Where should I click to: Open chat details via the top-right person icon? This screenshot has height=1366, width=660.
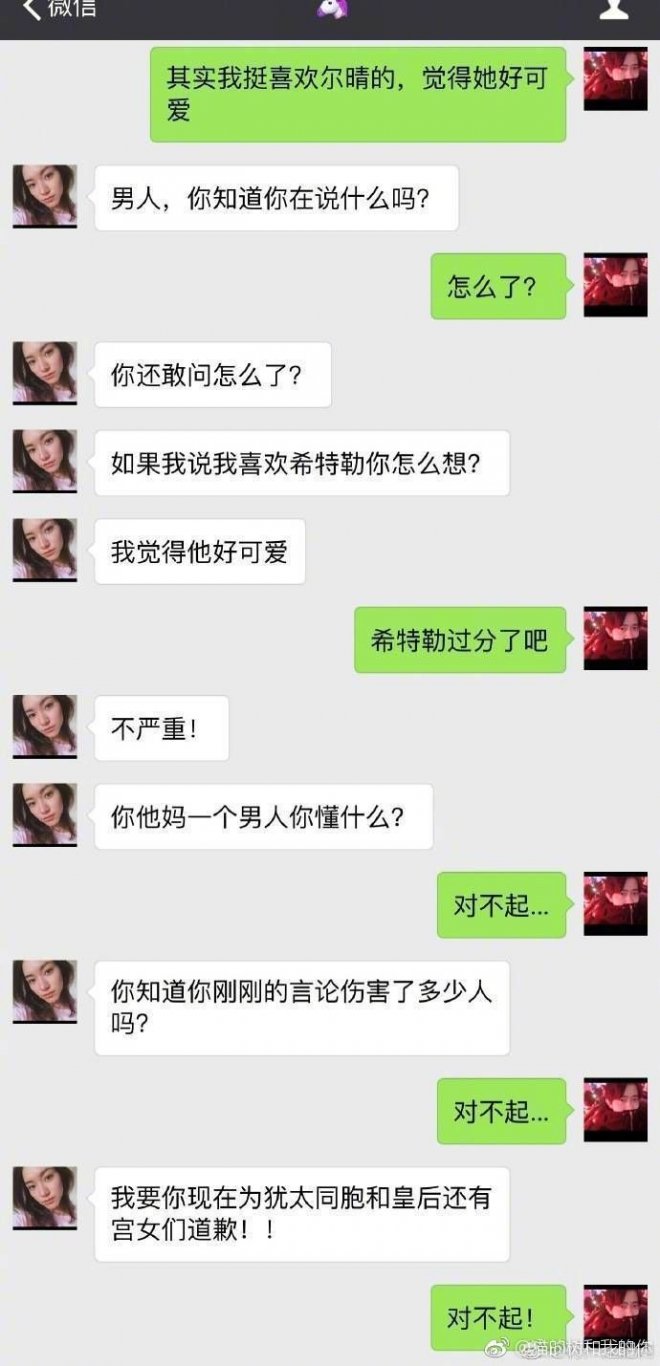[614, 9]
